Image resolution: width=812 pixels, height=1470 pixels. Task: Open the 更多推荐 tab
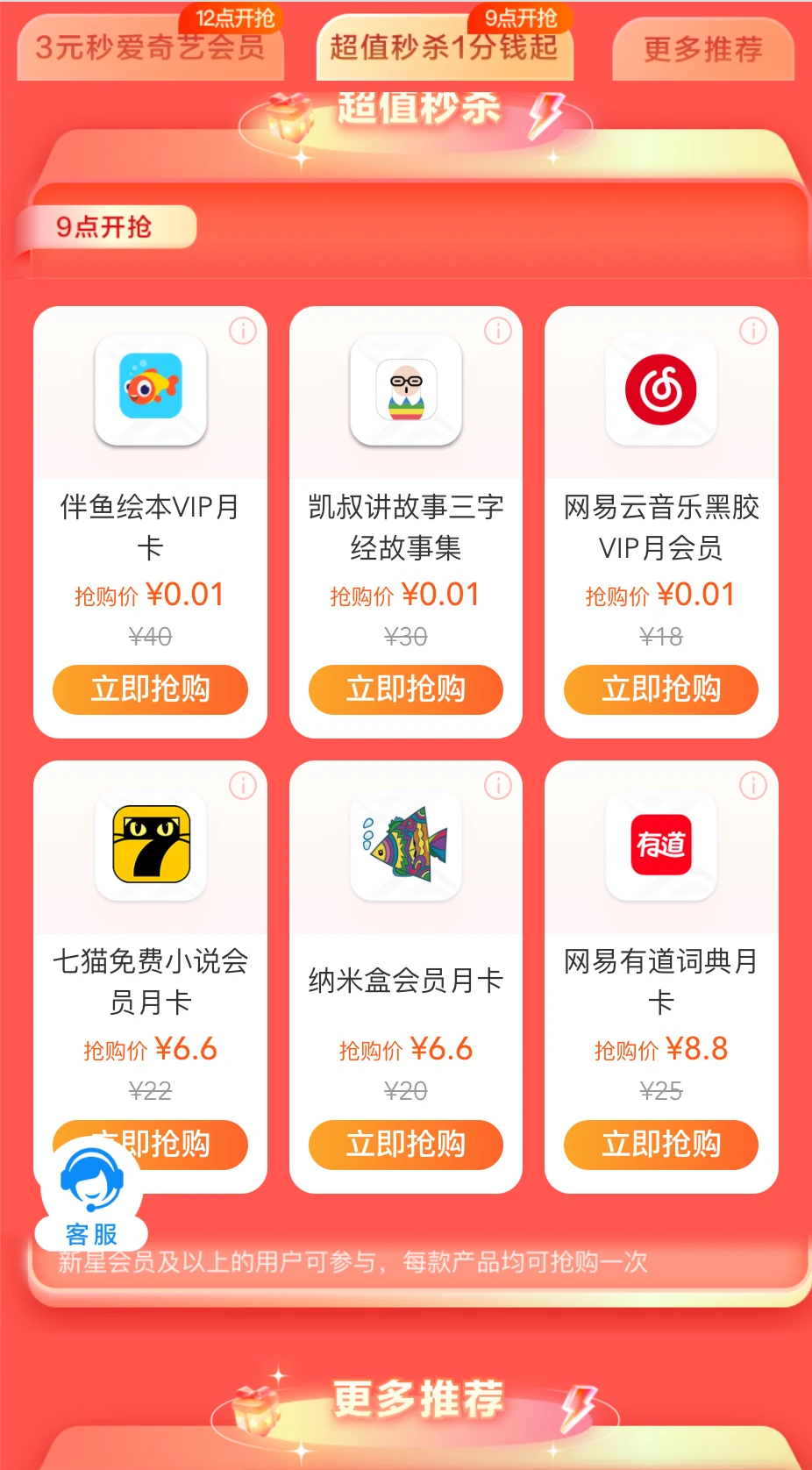(x=702, y=50)
